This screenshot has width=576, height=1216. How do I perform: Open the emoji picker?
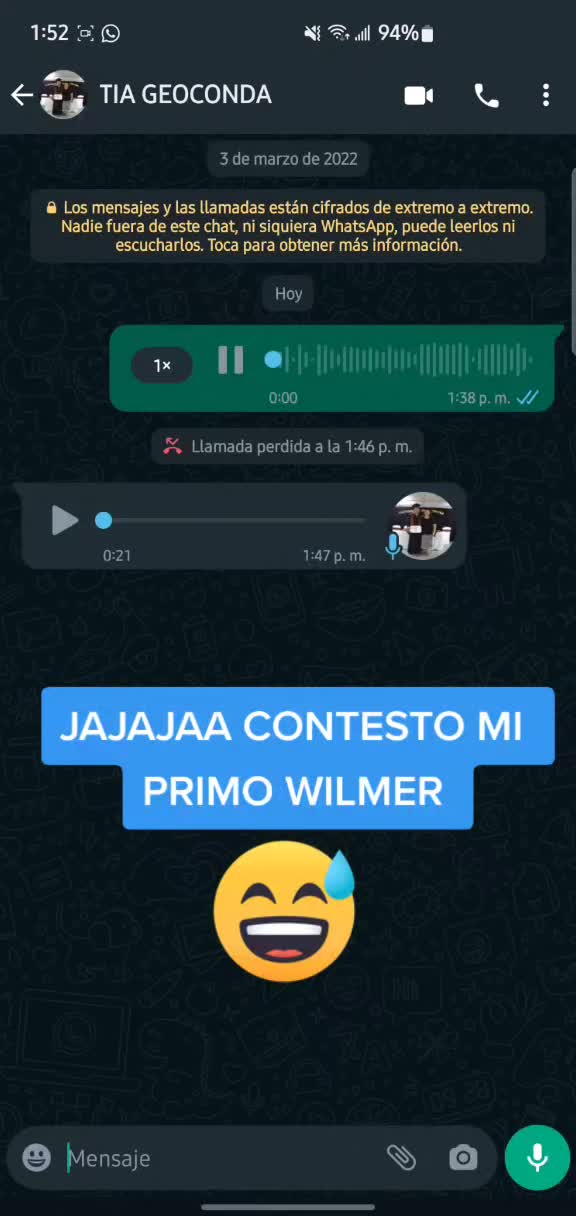tap(37, 1158)
